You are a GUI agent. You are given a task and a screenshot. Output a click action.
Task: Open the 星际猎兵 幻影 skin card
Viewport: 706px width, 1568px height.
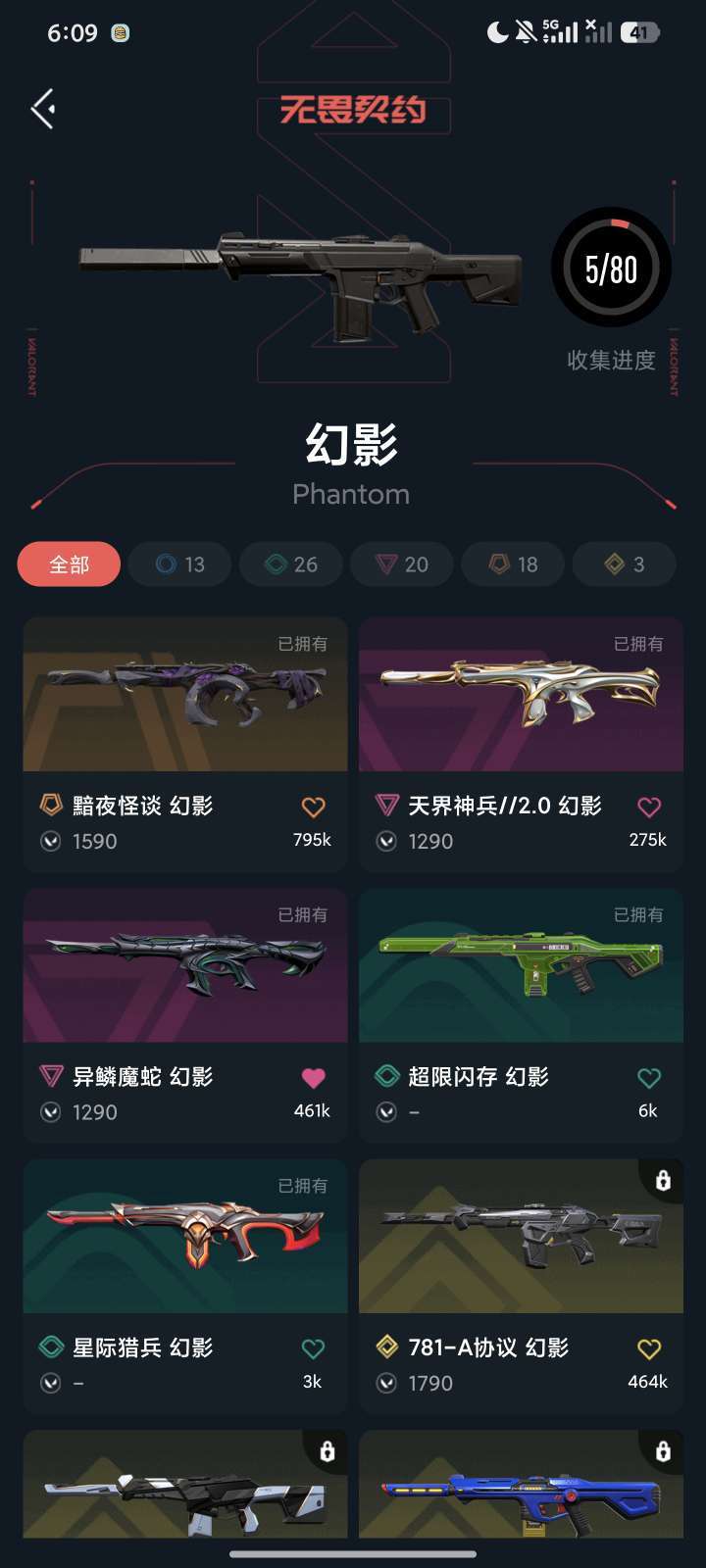tap(185, 1237)
